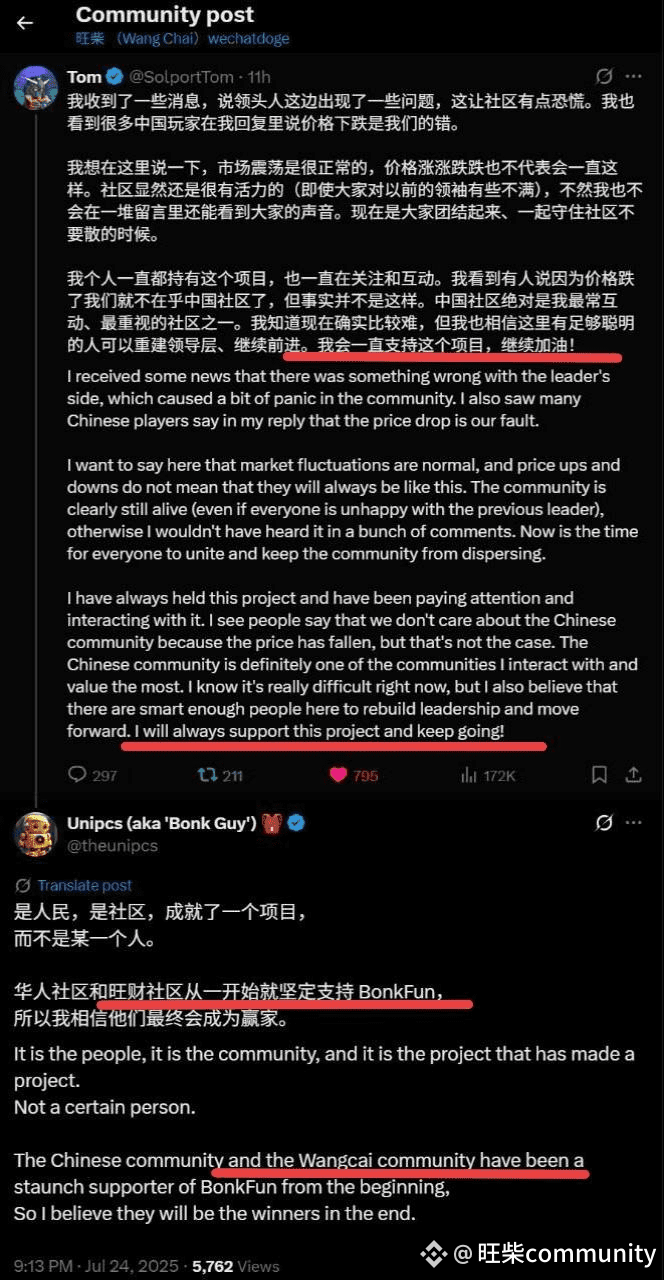Image resolution: width=664 pixels, height=1280 pixels.
Task: Go back using the top-left arrow
Action: (25, 23)
